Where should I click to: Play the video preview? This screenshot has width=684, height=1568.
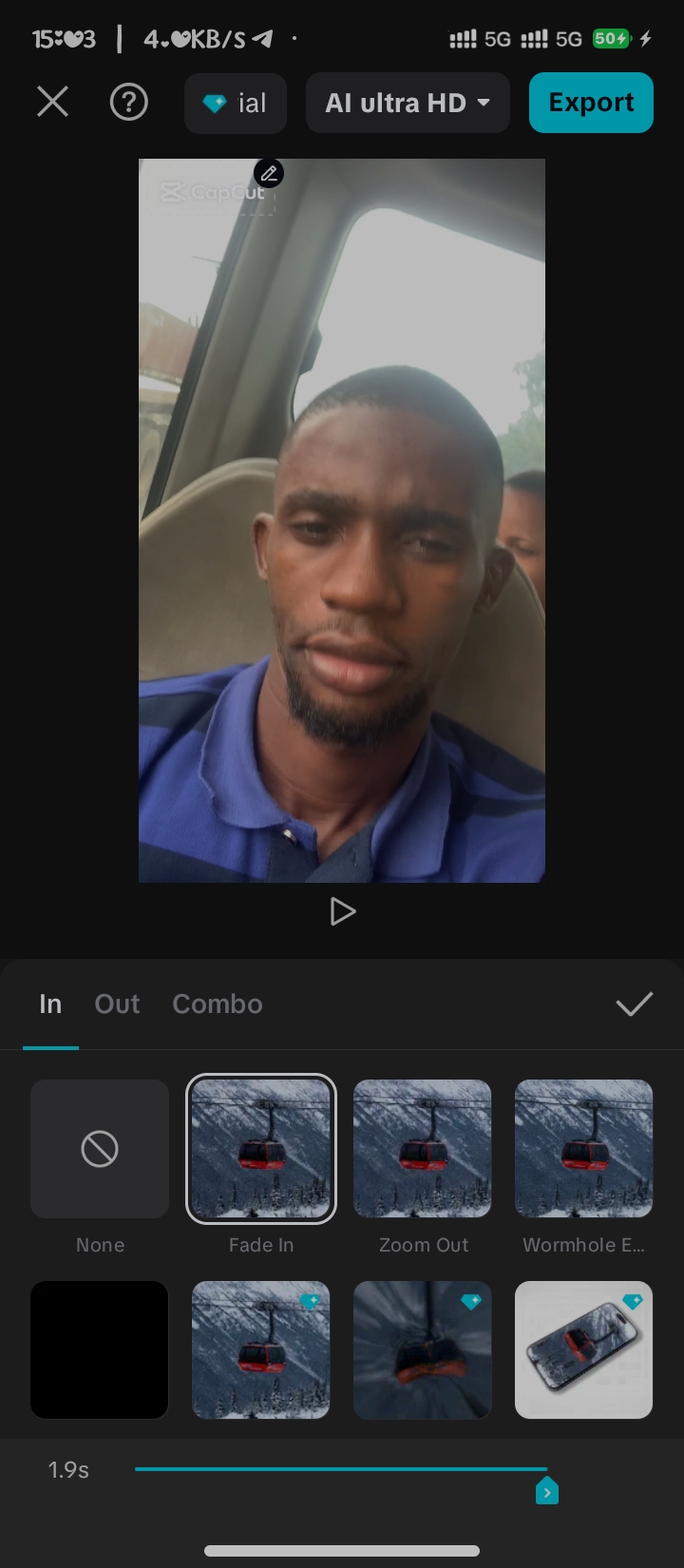click(342, 912)
